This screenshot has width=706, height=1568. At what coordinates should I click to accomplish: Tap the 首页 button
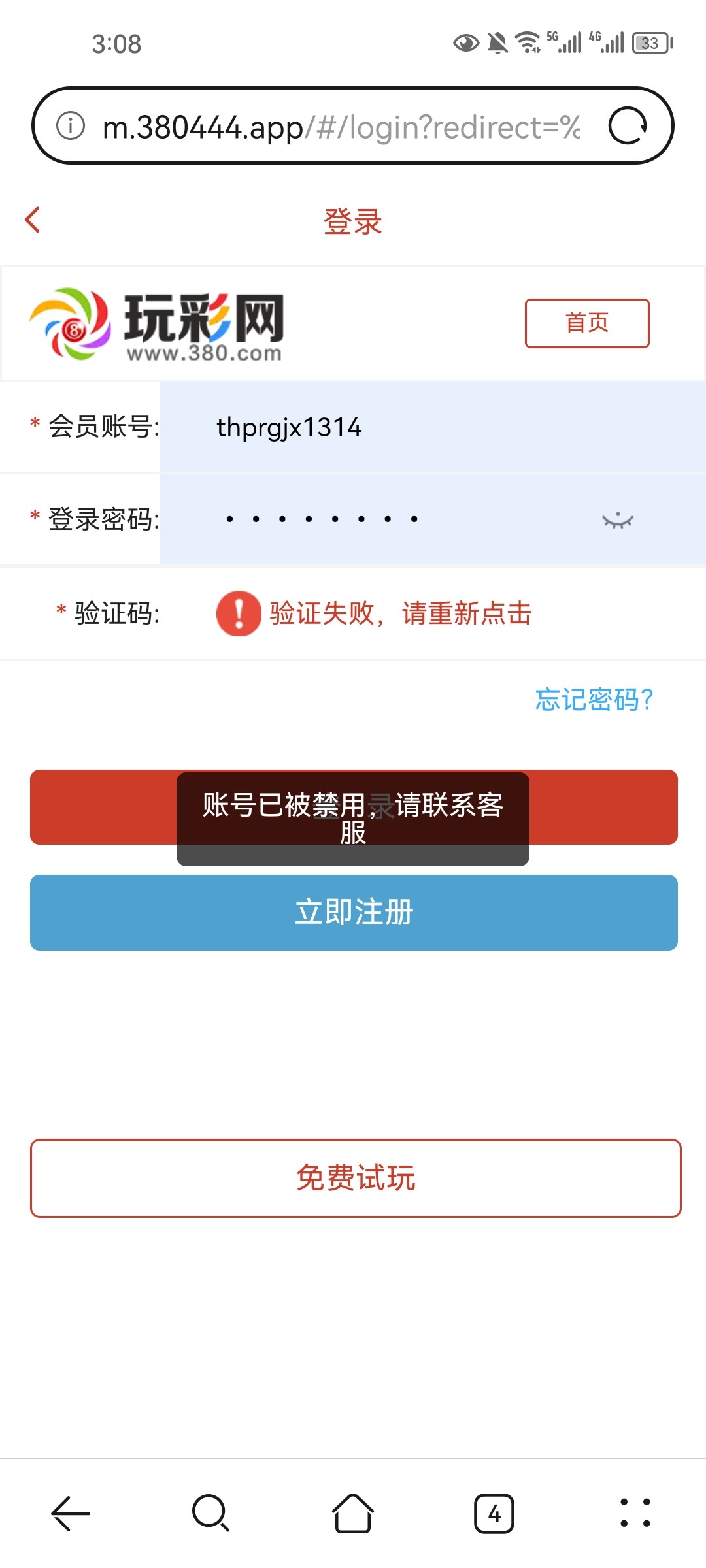tap(586, 323)
